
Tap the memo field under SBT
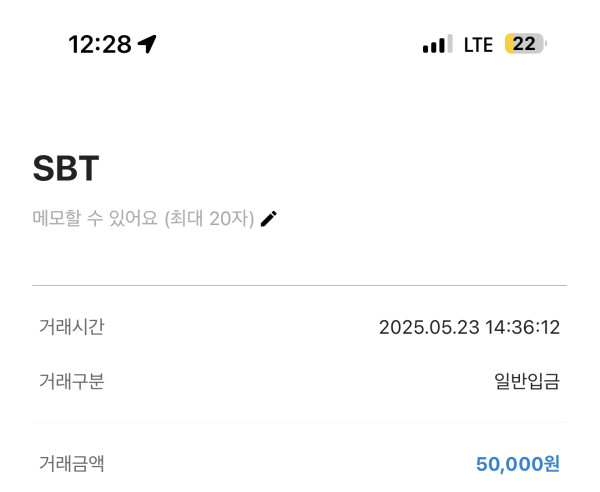[143, 219]
